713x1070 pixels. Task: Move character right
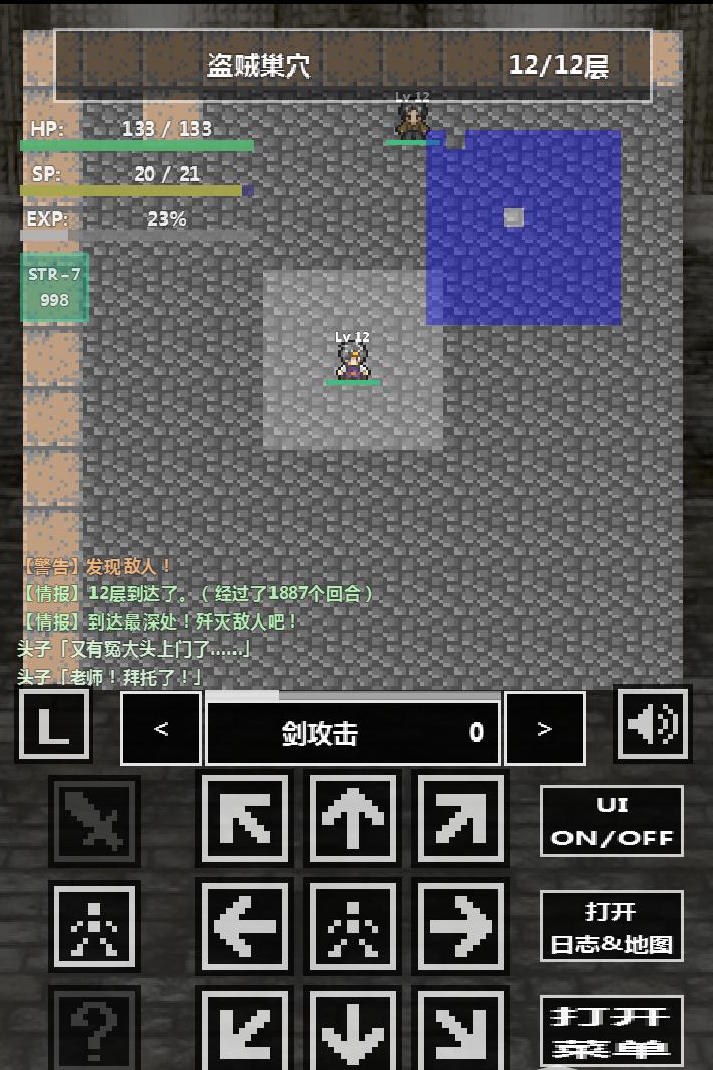coord(460,927)
